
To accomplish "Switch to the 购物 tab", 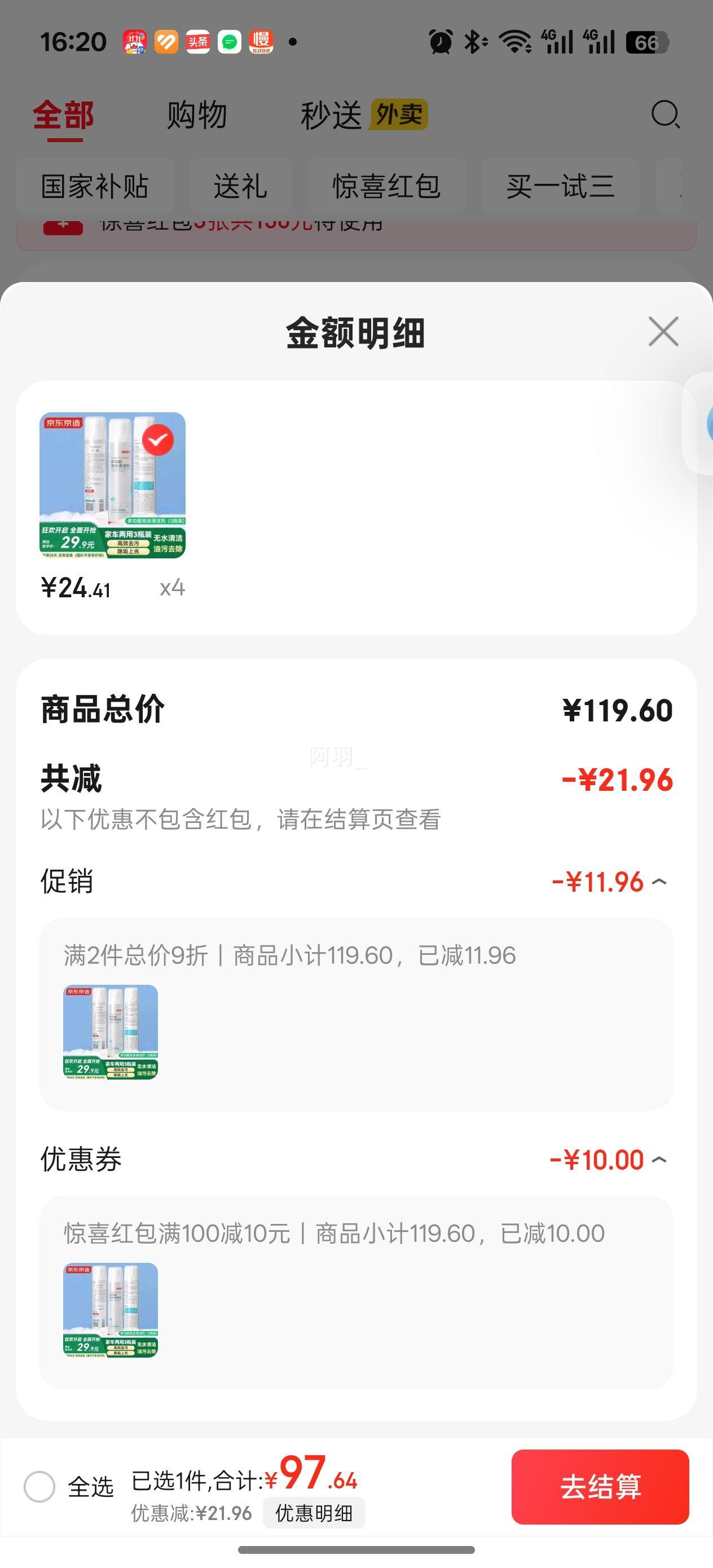I will coord(195,116).
